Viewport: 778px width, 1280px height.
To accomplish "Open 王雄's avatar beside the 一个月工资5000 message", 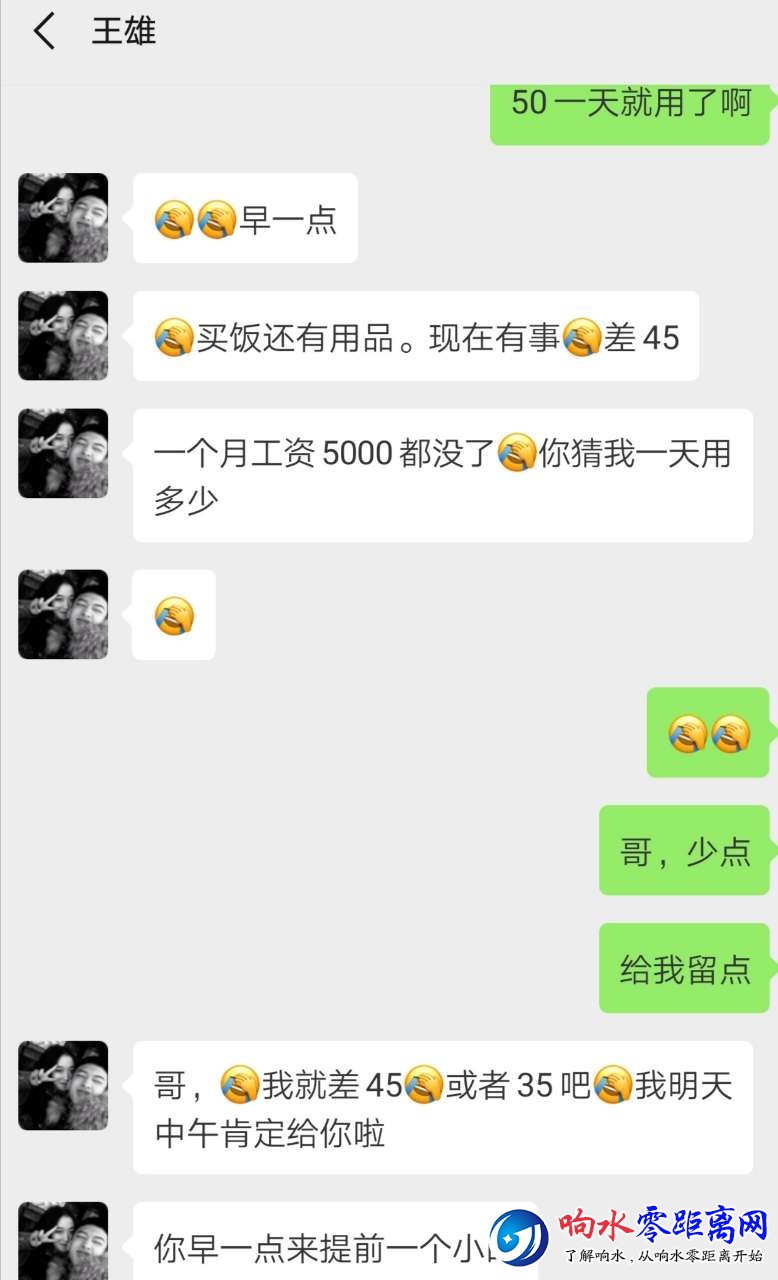I will point(63,453).
